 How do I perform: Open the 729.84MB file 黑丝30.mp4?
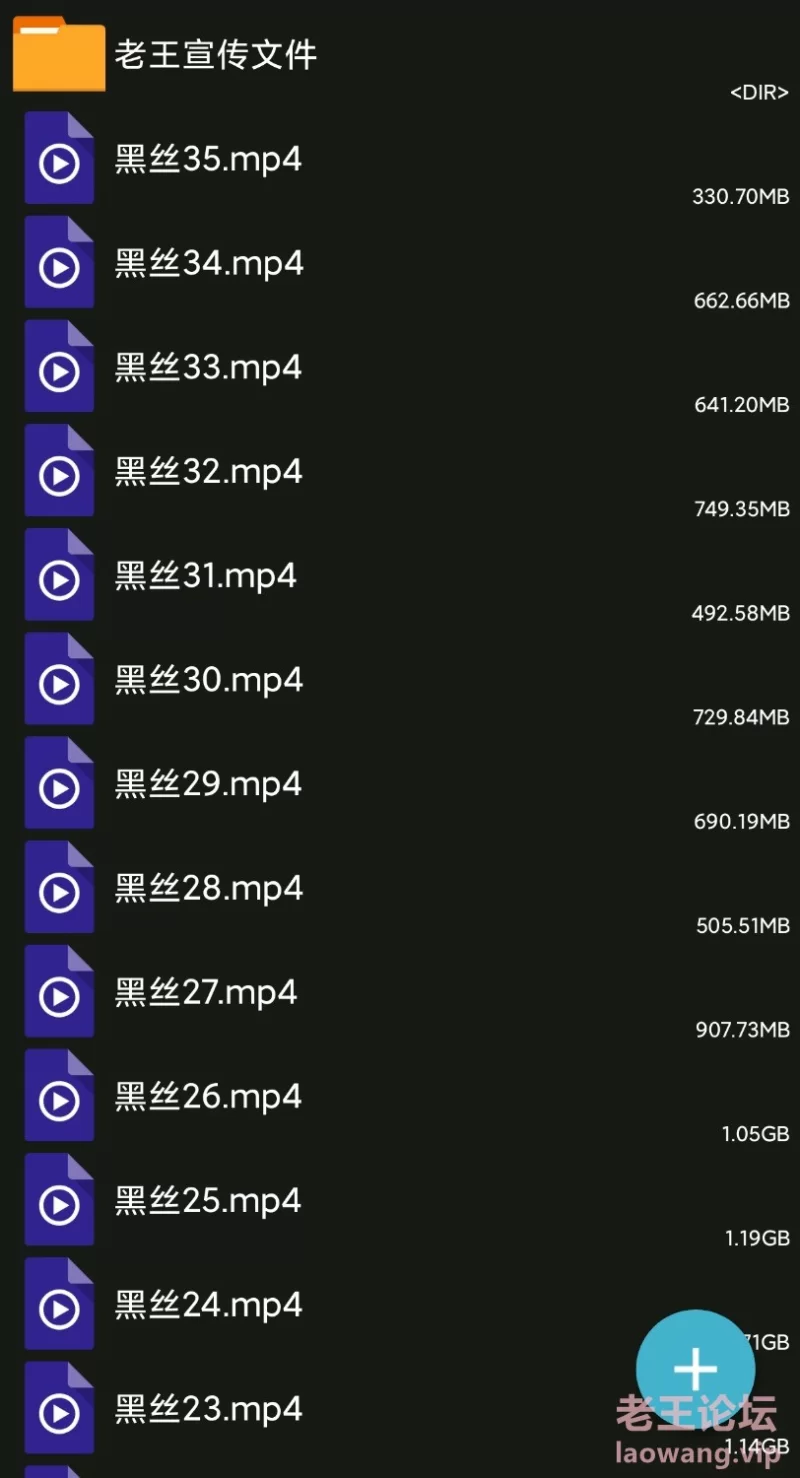click(x=400, y=678)
